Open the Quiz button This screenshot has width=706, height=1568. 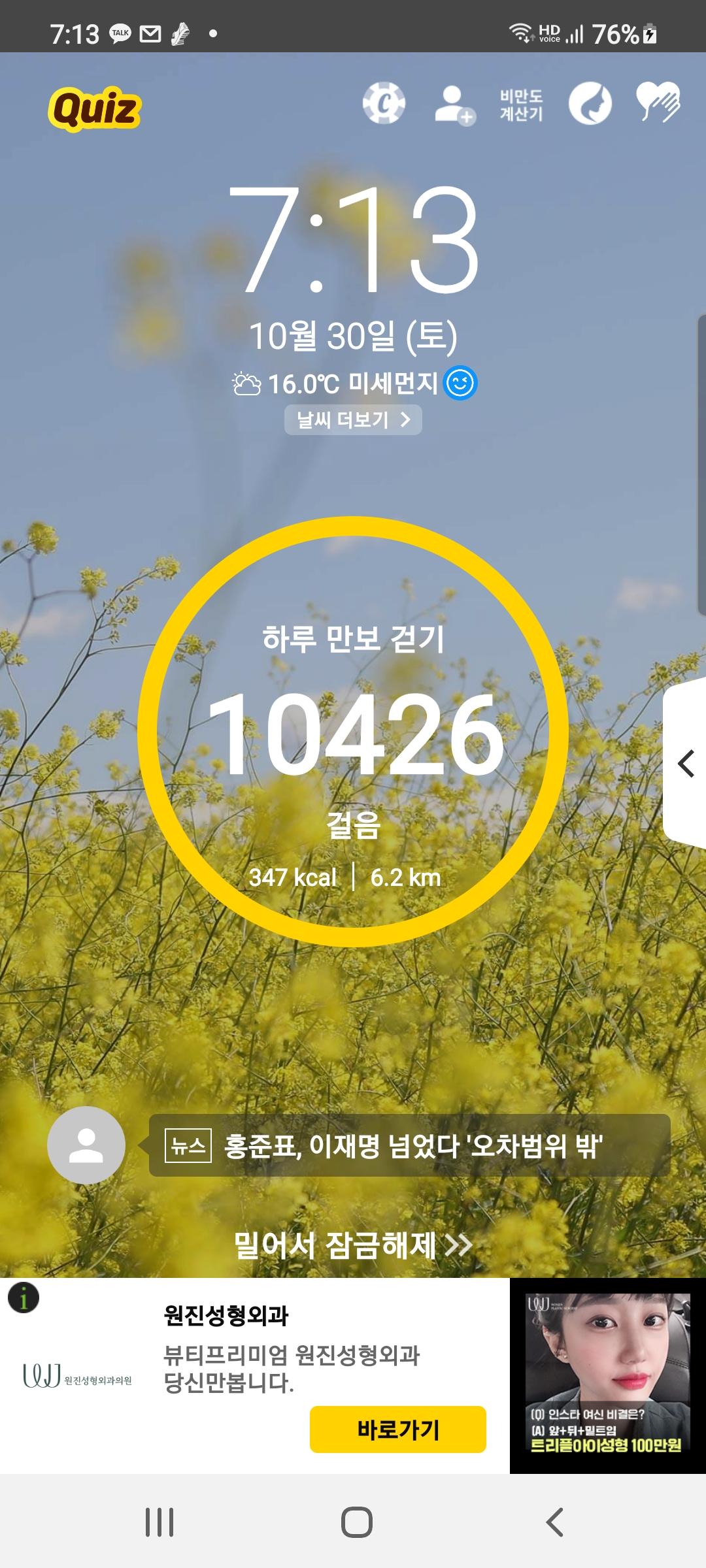tap(95, 108)
